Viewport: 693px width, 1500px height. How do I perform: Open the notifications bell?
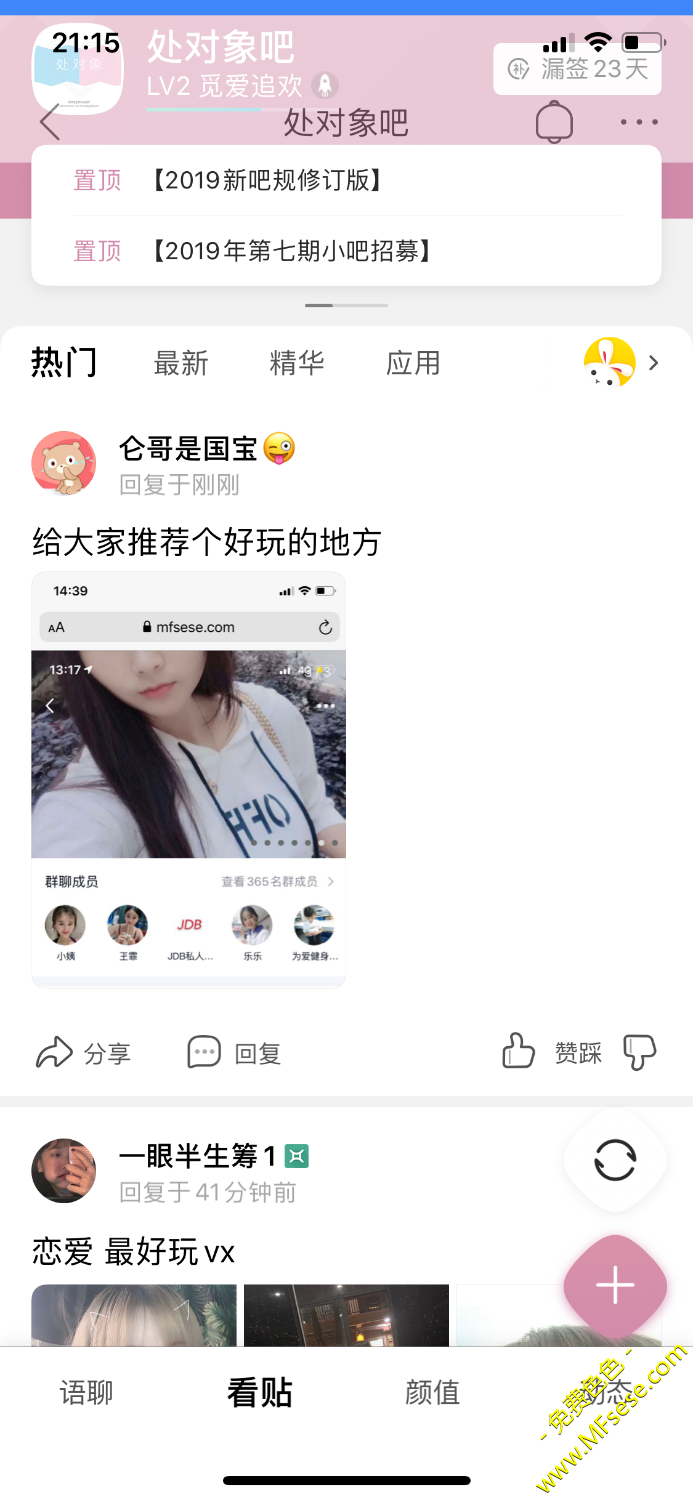[x=554, y=123]
